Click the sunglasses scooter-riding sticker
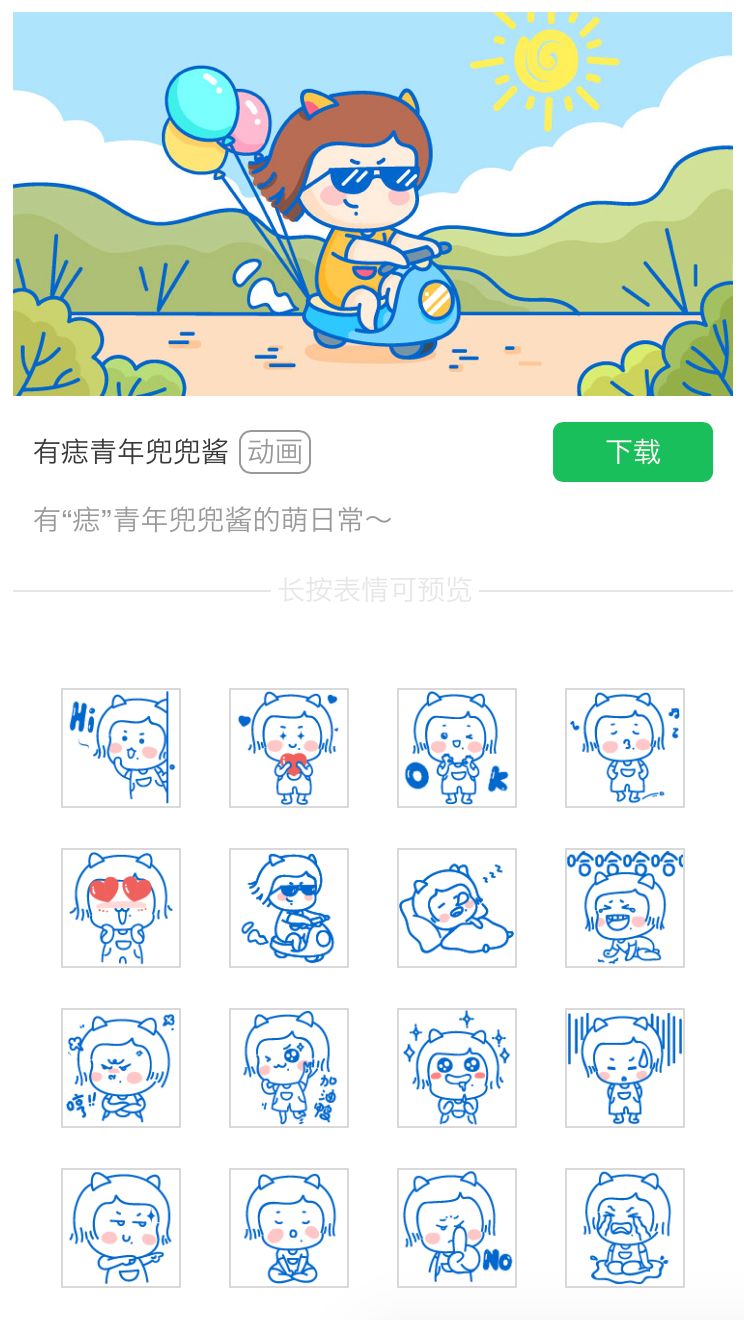Viewport: 744px width, 1320px height. click(288, 907)
